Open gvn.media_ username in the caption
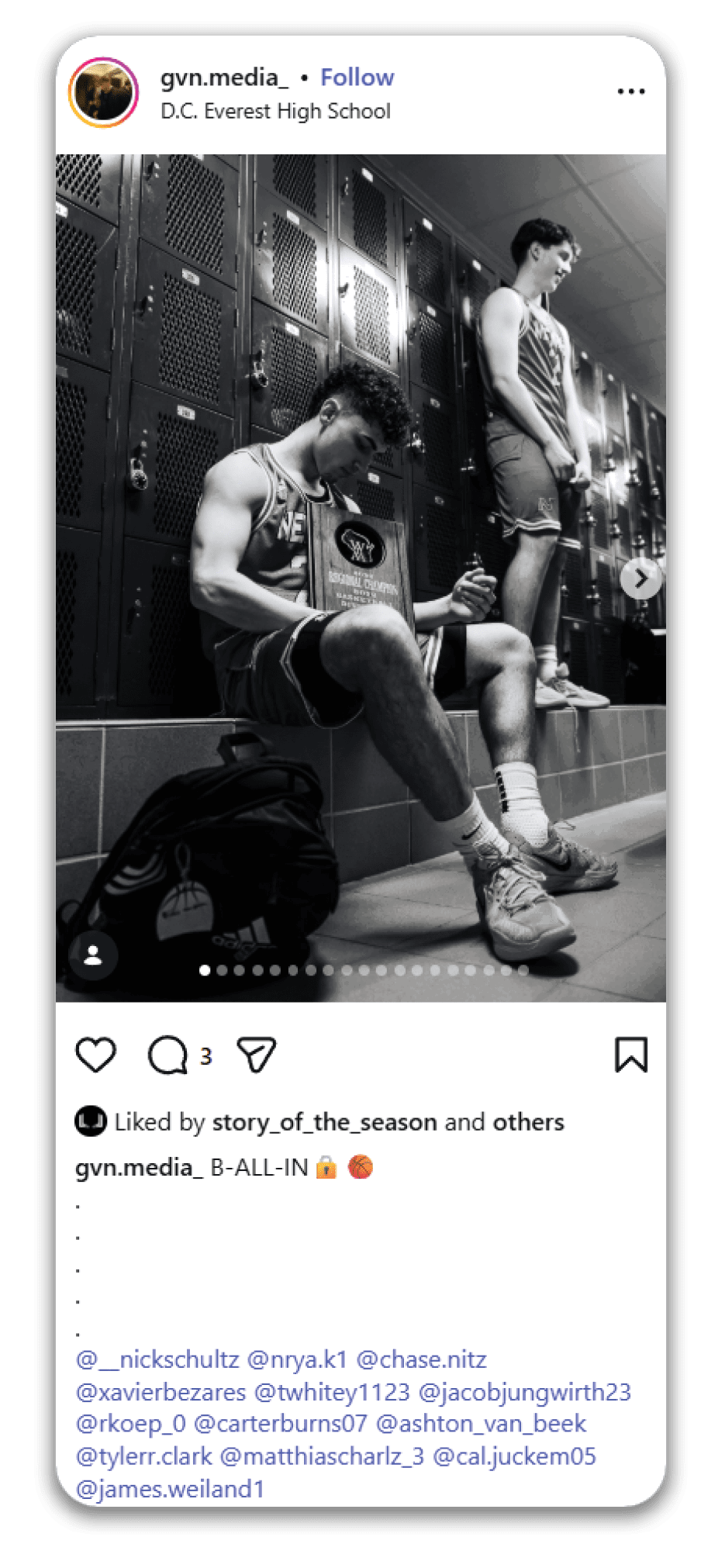Screen dimensions: 725x1568 (139, 1167)
